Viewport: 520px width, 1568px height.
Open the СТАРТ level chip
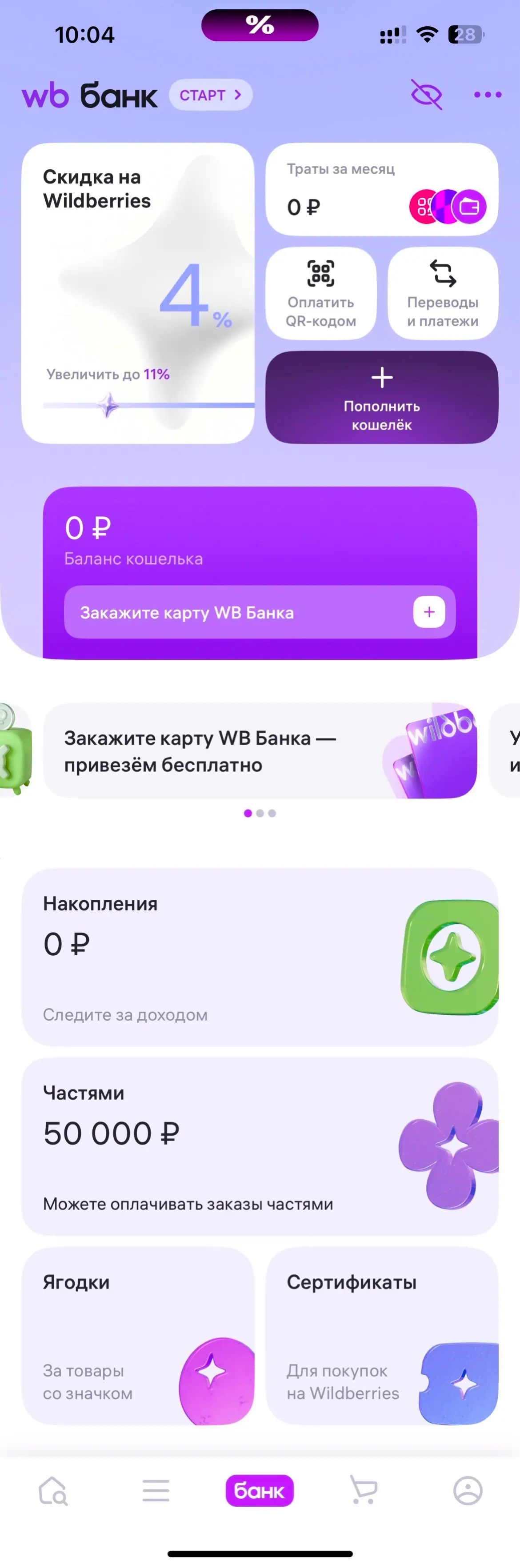211,95
